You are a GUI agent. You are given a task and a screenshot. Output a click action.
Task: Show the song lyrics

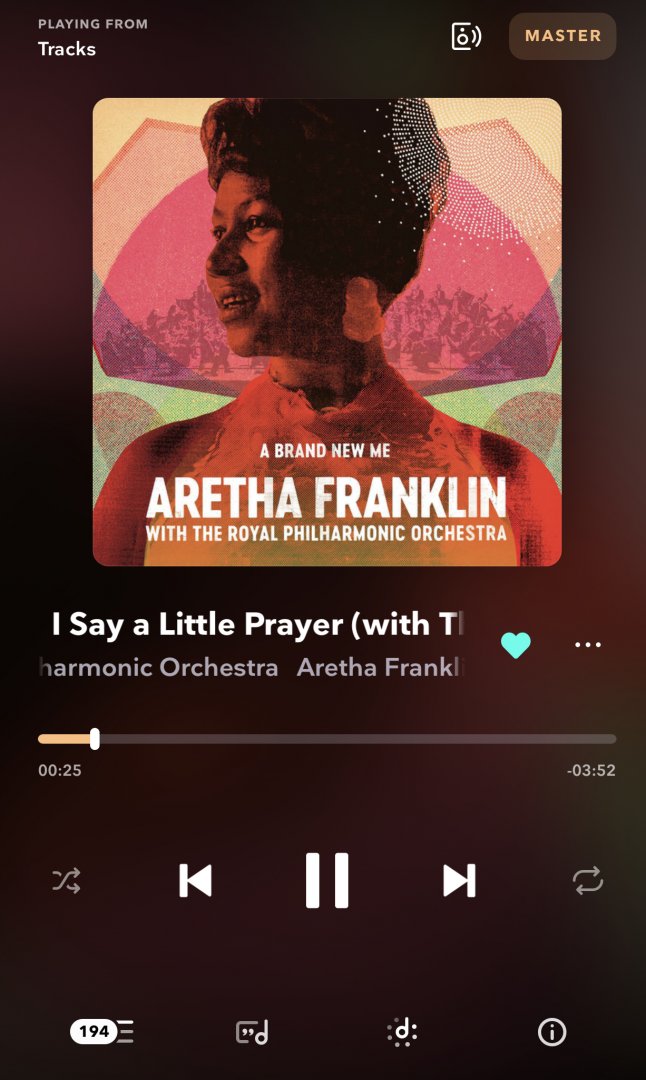coord(252,1032)
